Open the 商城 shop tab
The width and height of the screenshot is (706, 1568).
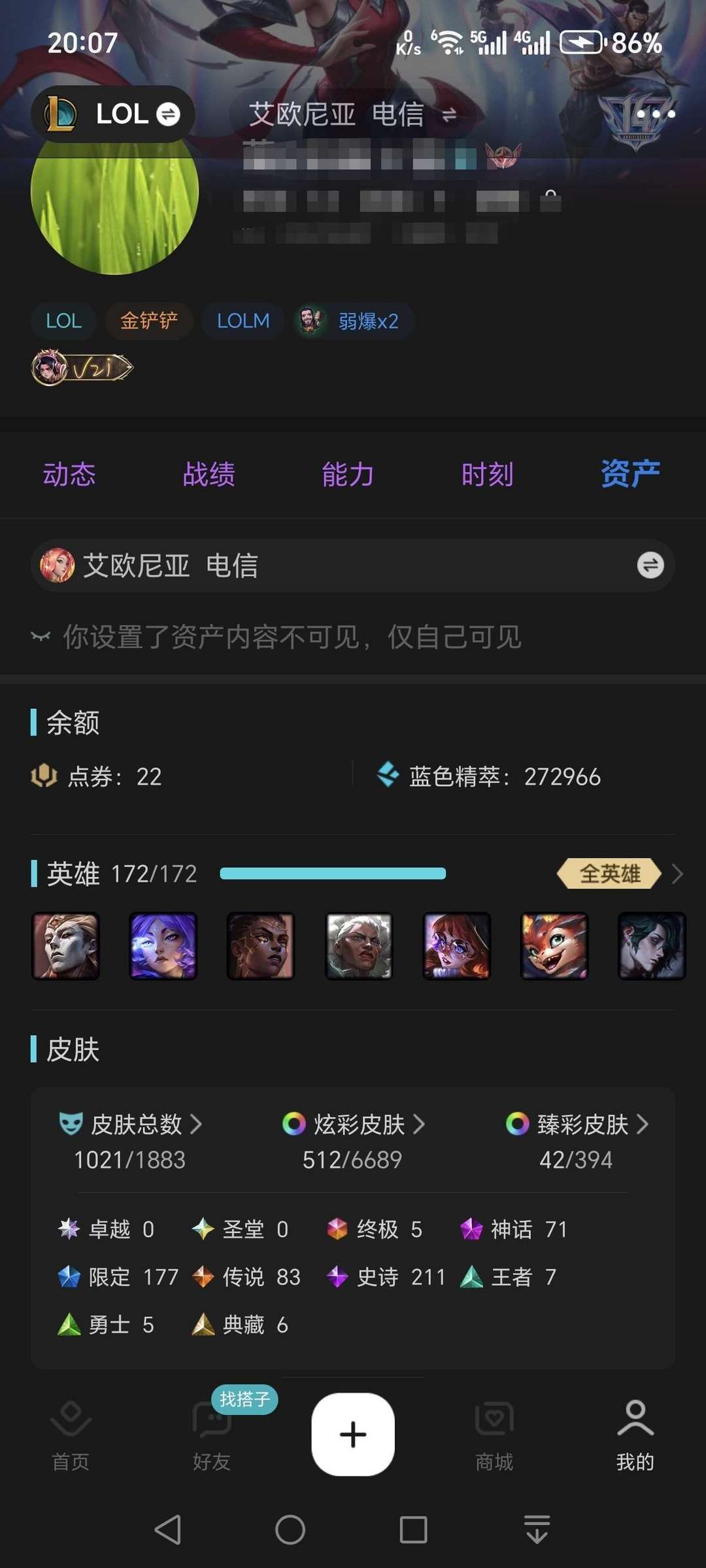pos(494,1435)
